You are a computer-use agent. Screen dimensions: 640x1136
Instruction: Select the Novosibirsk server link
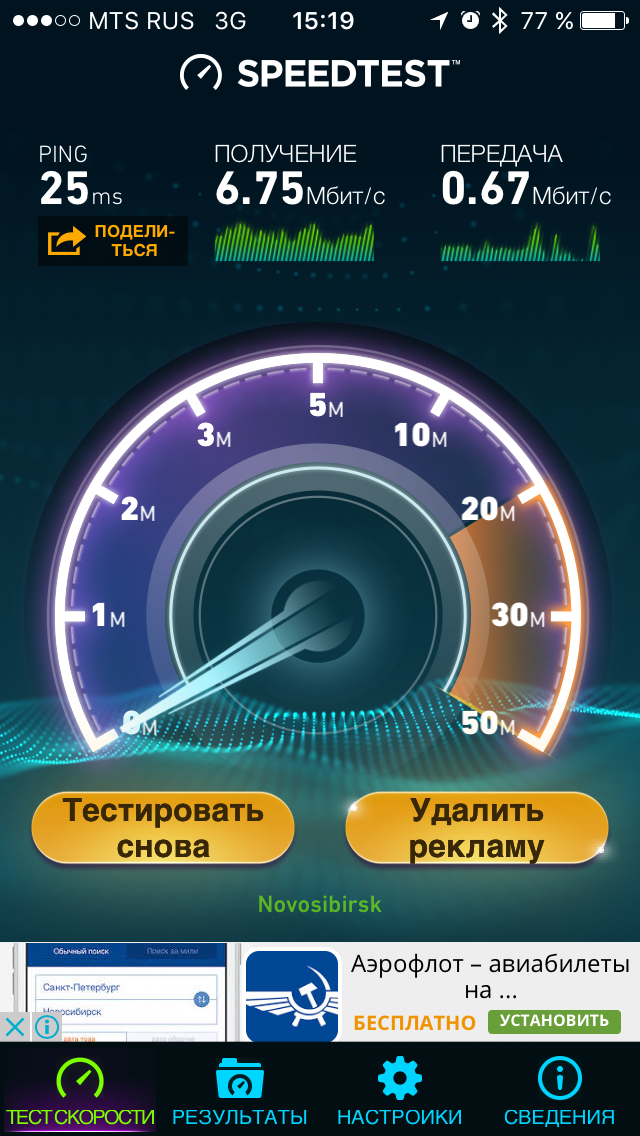320,904
